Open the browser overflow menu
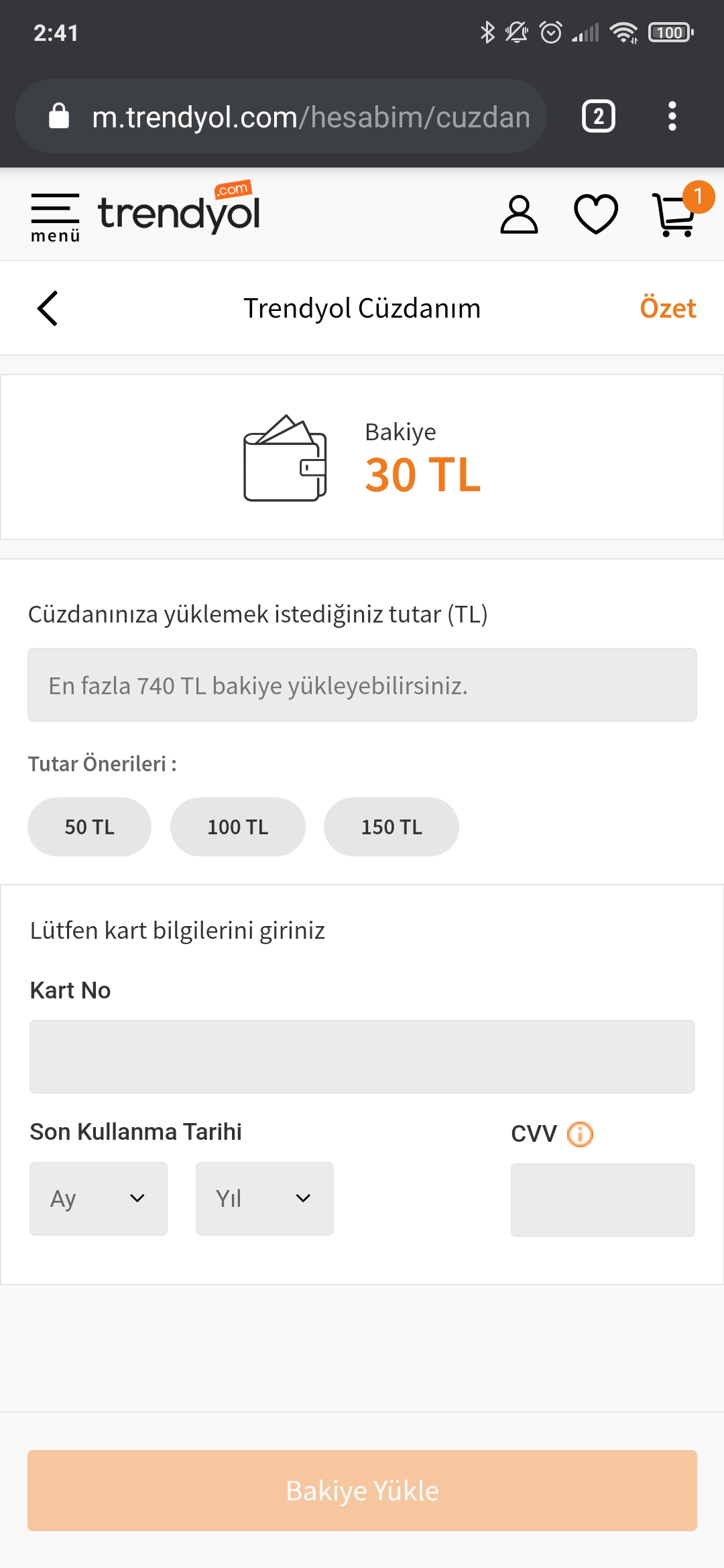Image resolution: width=724 pixels, height=1568 pixels. click(672, 117)
